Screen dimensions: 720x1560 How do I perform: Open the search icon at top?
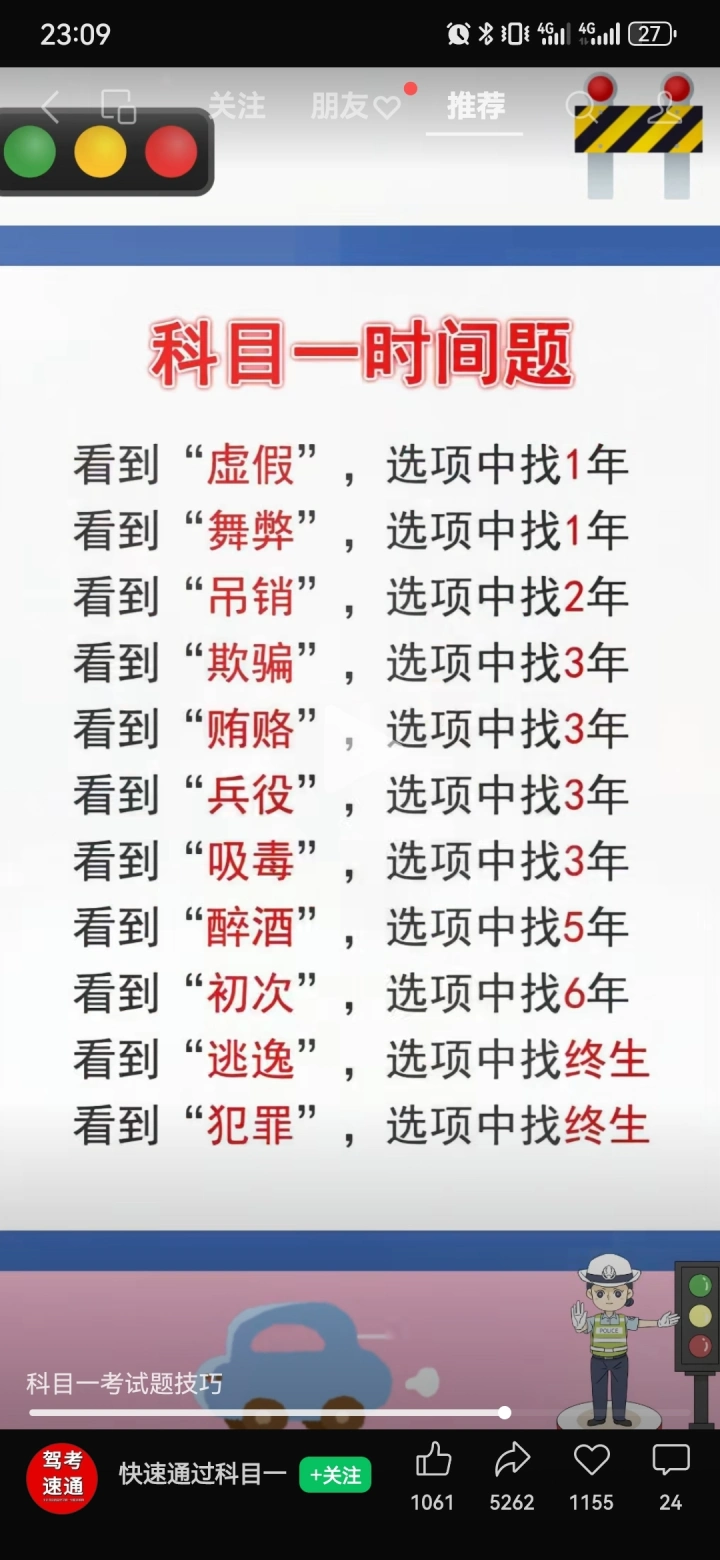(581, 106)
